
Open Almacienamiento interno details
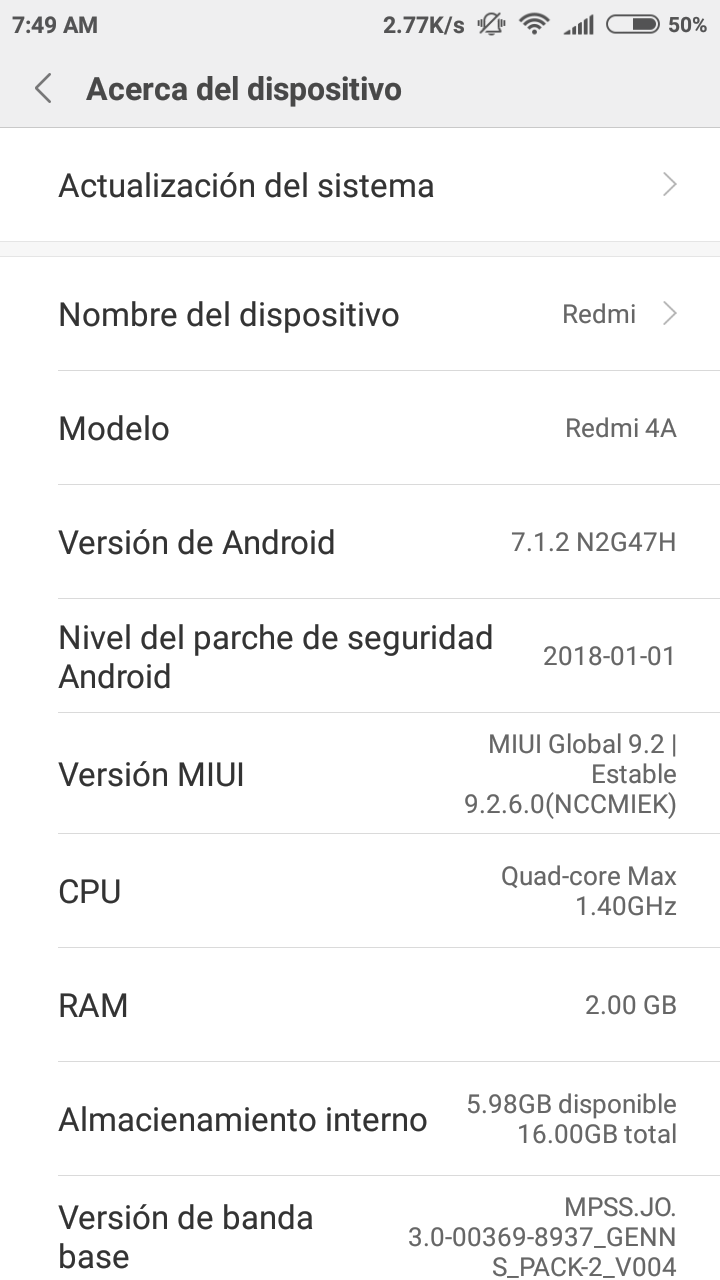pos(360,1119)
